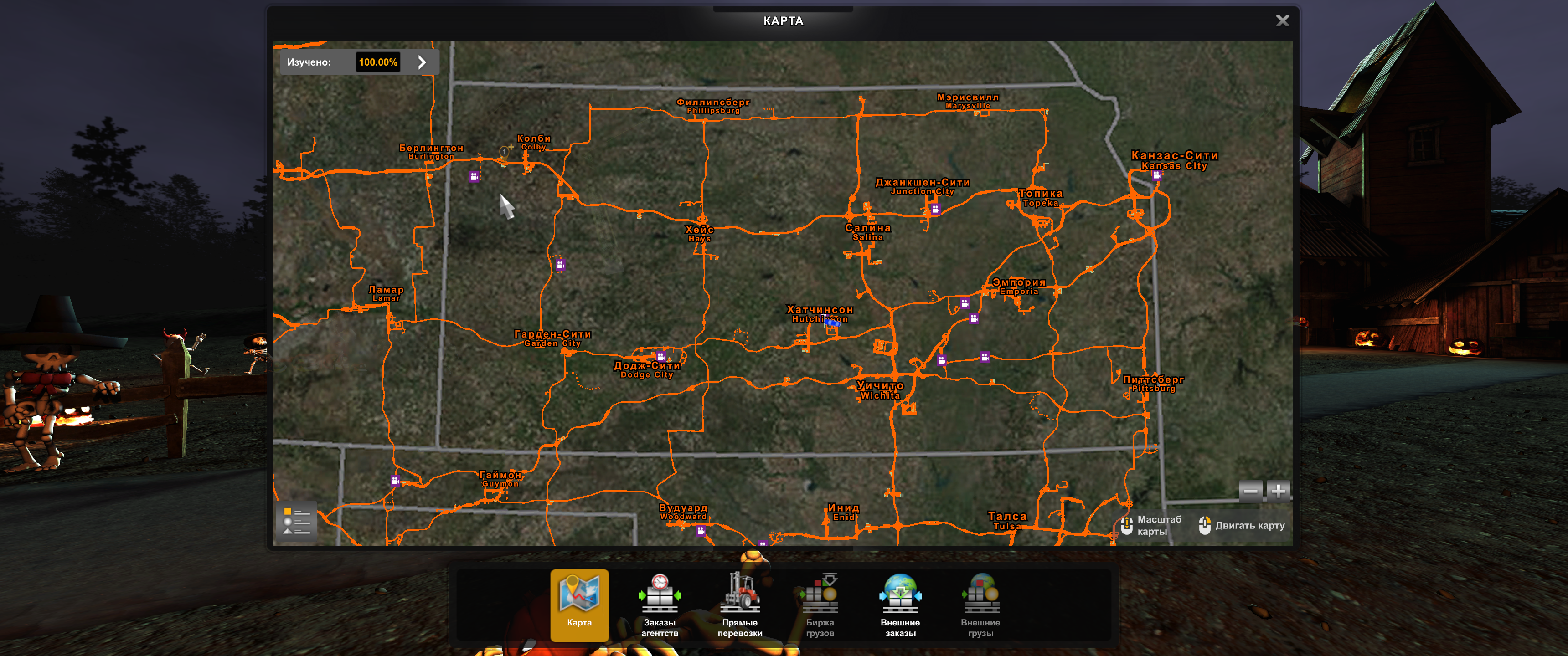Open Биржа грузов
The height and width of the screenshot is (656, 1568).
click(x=819, y=604)
